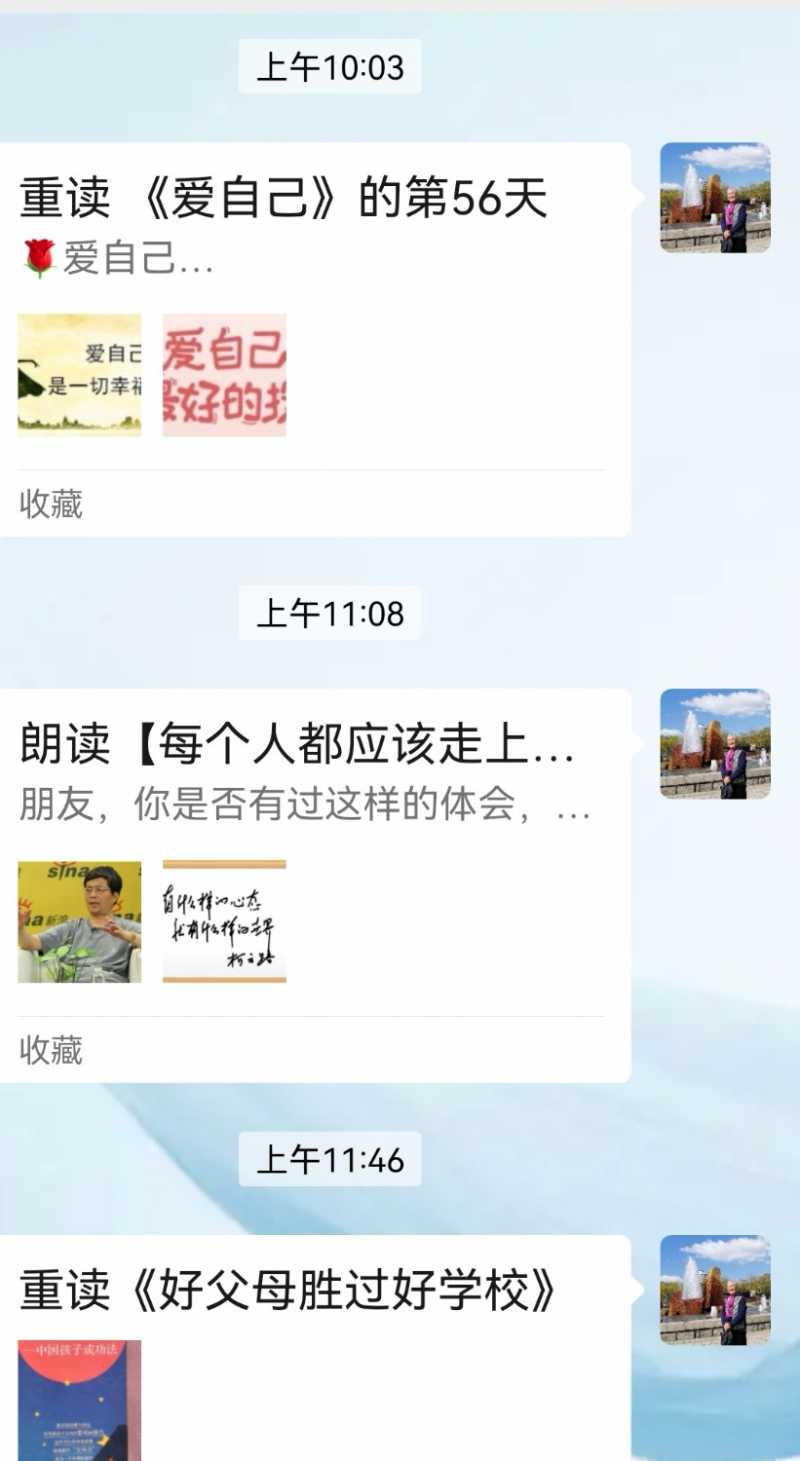Open the sender avatar beside the 11:46 message
The image size is (800, 1461).
click(x=716, y=1290)
